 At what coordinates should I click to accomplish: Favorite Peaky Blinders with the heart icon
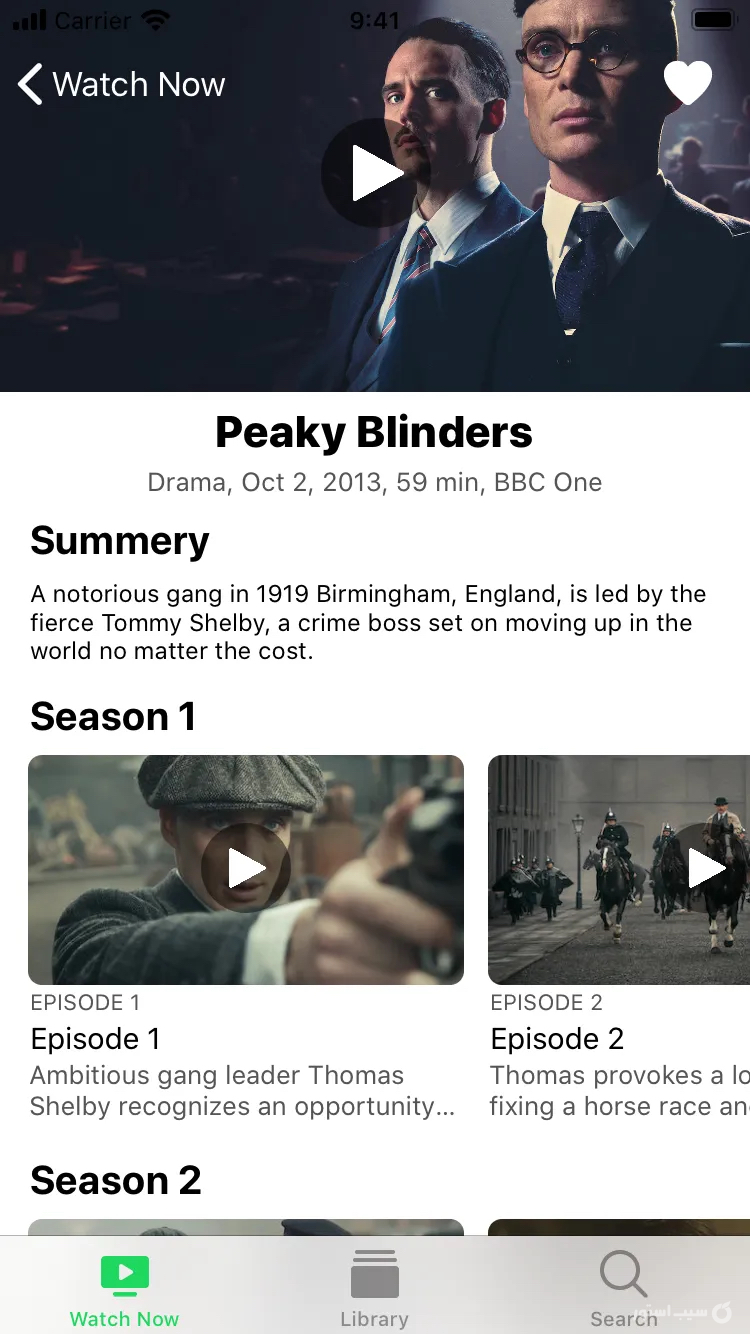point(688,83)
